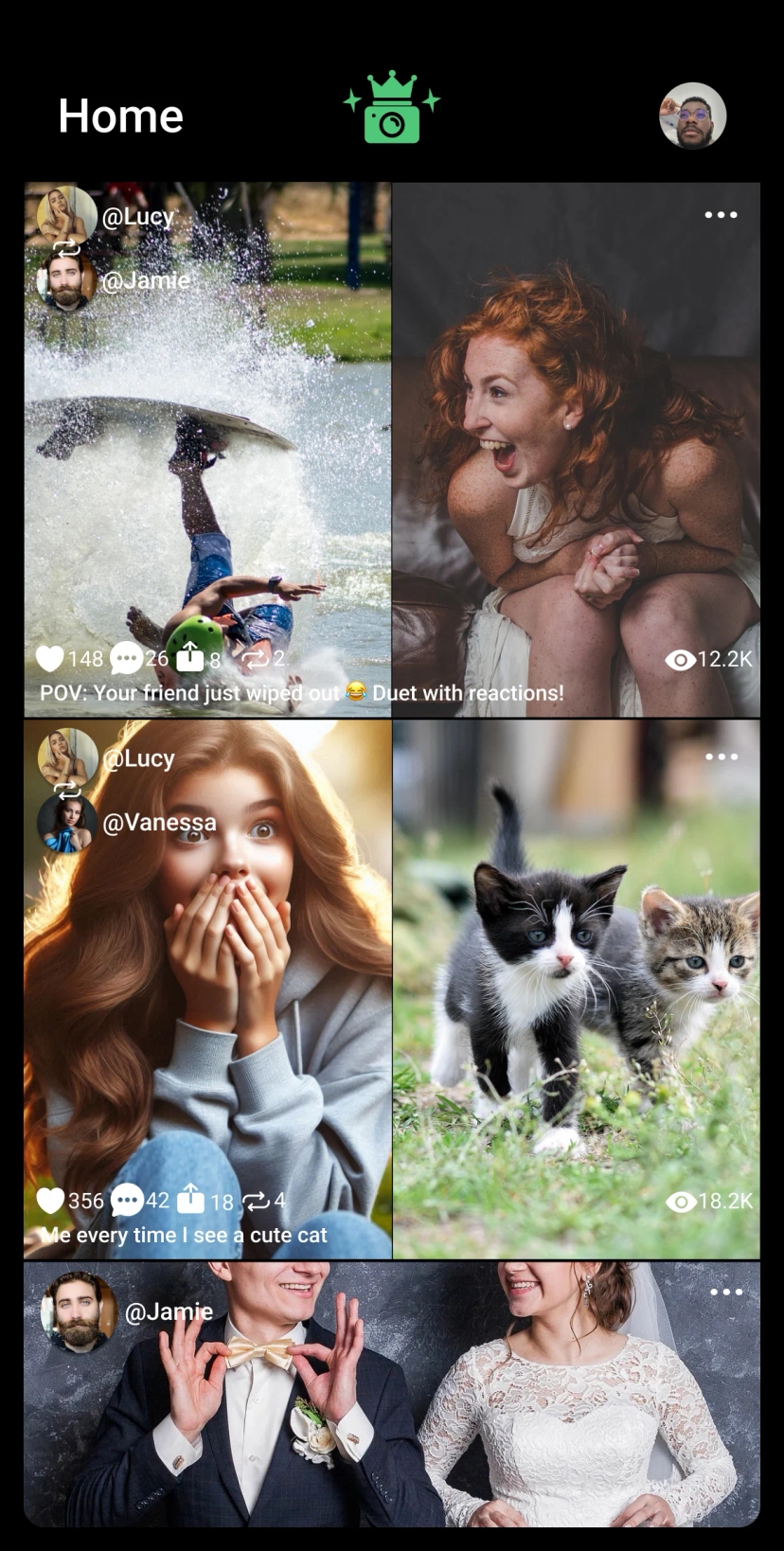Like the wipeout duet post

(x=50, y=658)
